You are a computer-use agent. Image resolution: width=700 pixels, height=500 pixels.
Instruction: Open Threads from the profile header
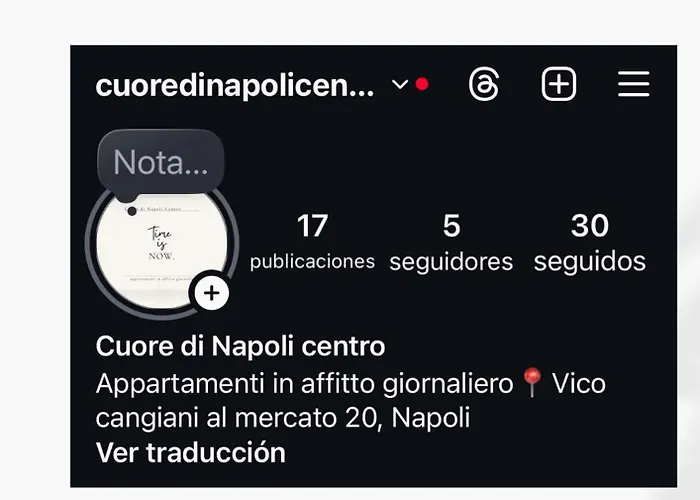484,85
